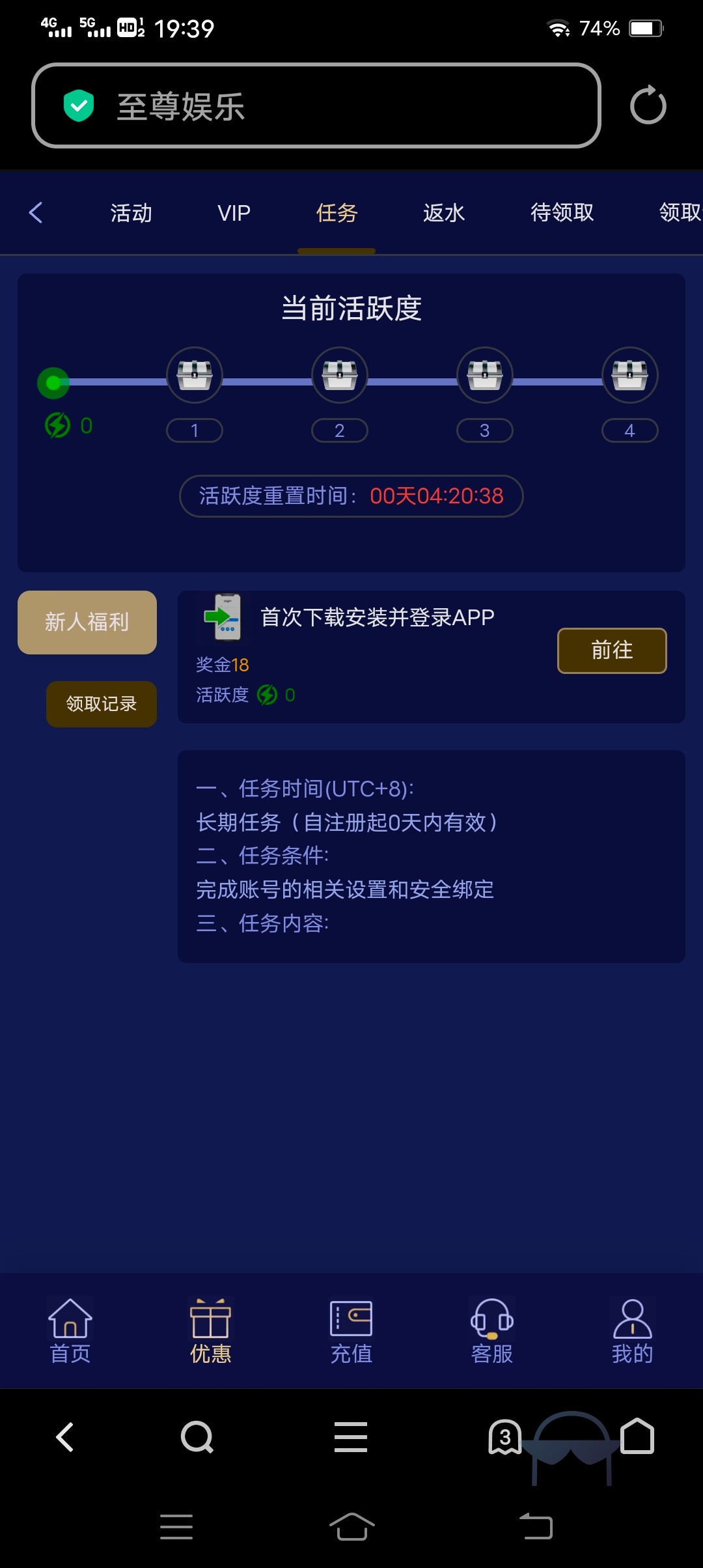Tap the green activity point icon showing 0
The height and width of the screenshot is (1568, 703).
pos(57,425)
